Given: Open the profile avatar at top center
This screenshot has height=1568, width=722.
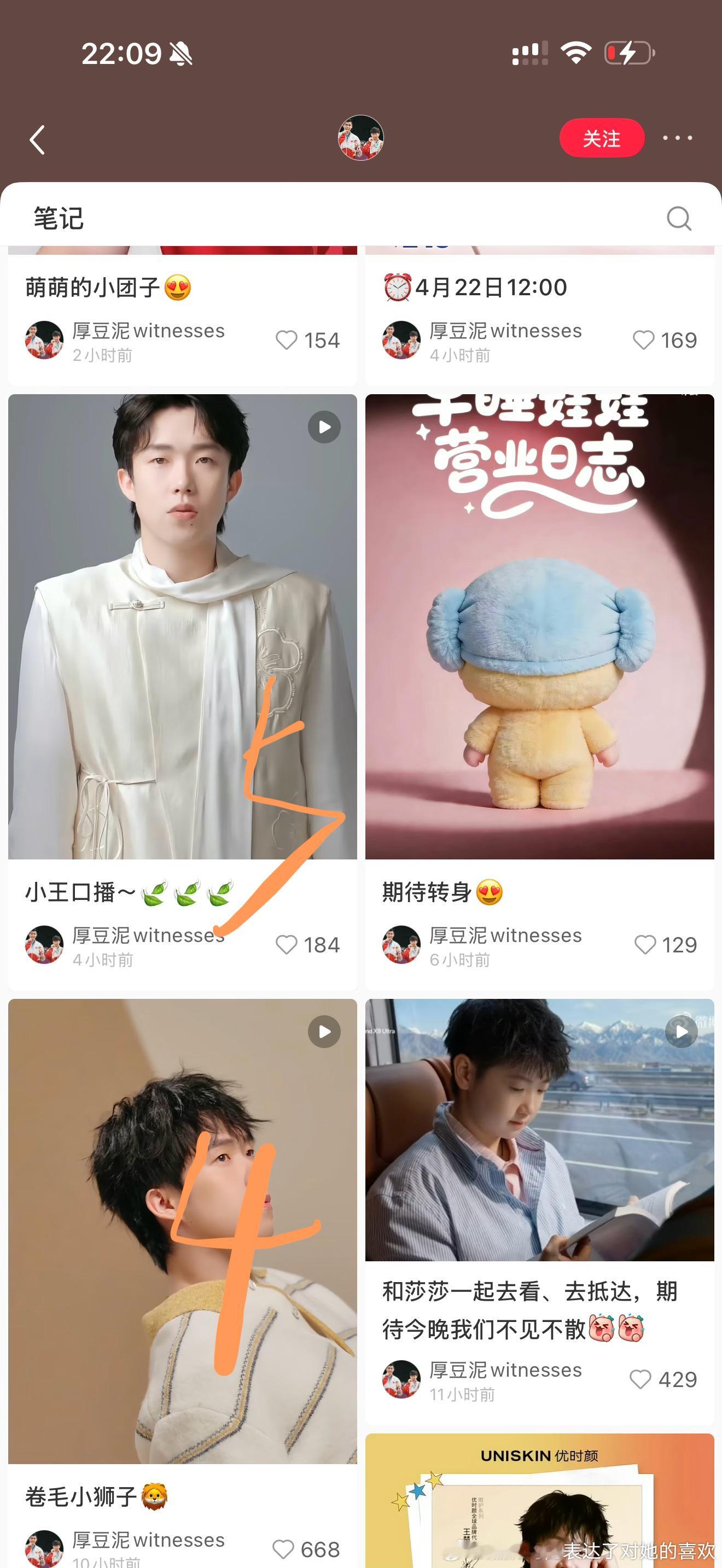Looking at the screenshot, I should click(360, 138).
